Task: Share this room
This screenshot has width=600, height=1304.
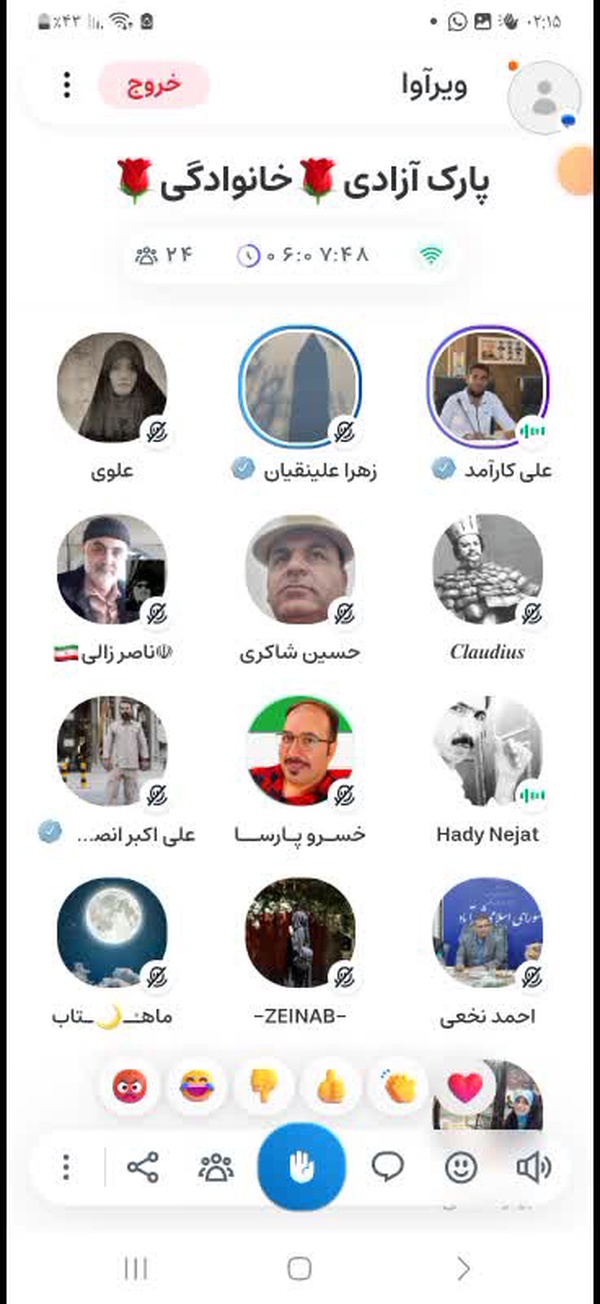Action: (x=143, y=1167)
